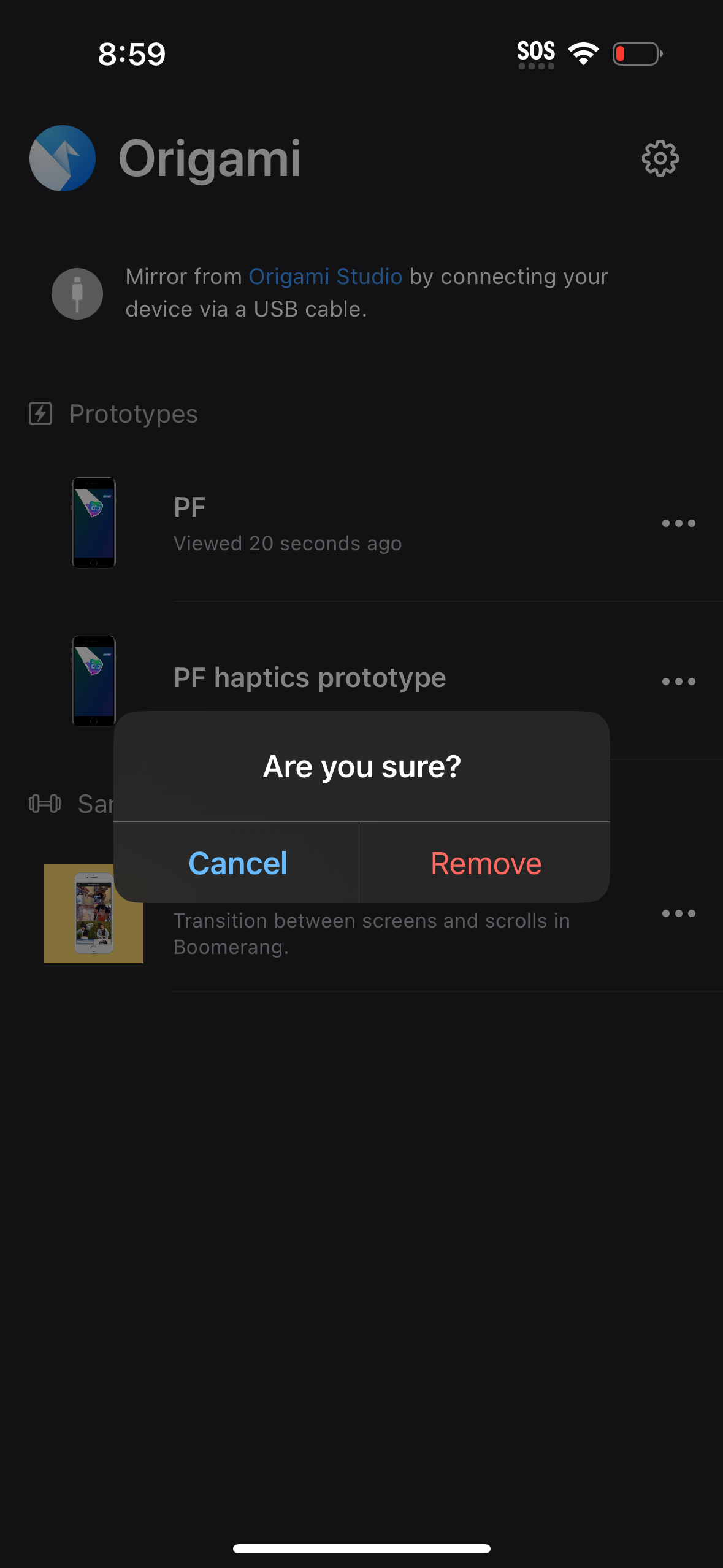Open the Boomerang sample options menu

coord(679,913)
